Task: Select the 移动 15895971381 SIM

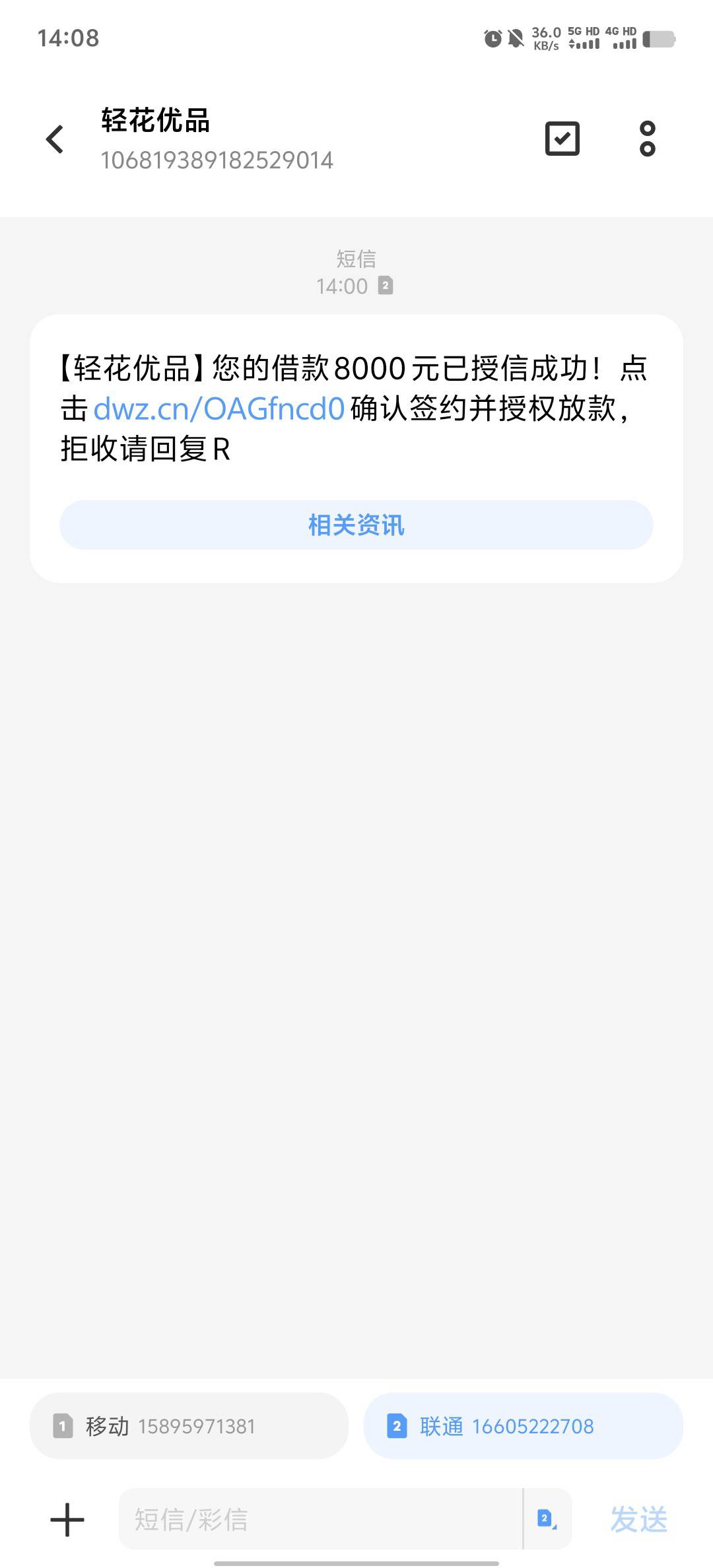Action: coord(189,1426)
